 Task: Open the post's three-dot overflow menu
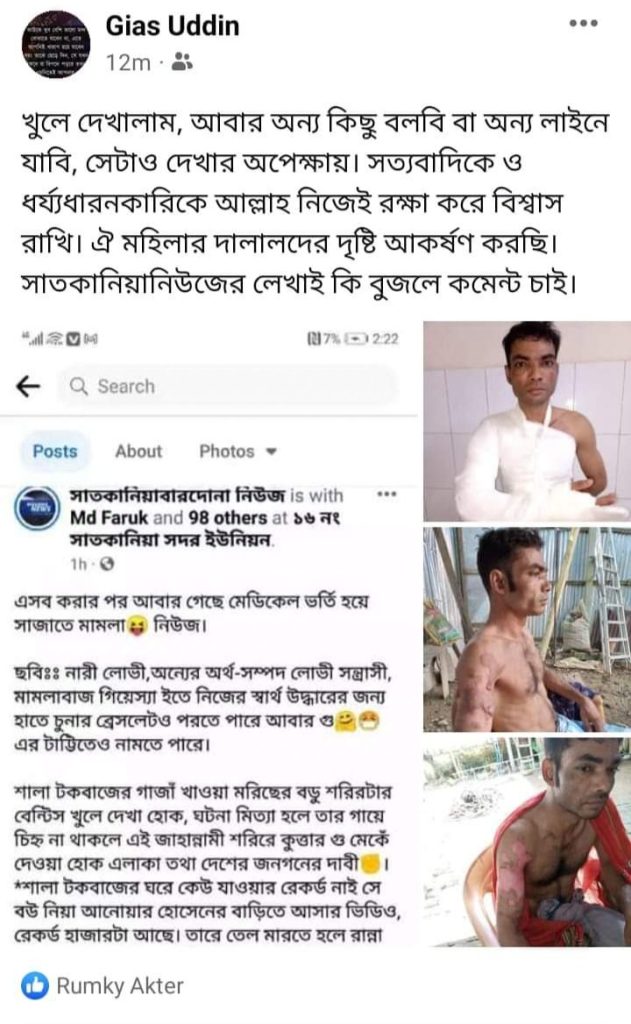[x=582, y=23]
